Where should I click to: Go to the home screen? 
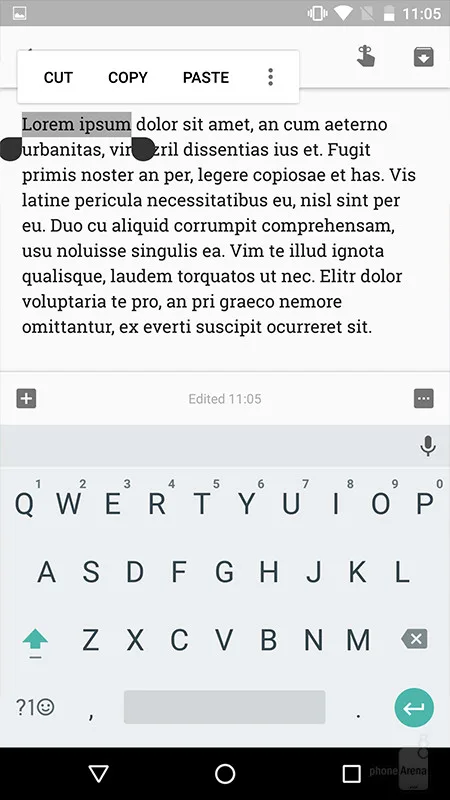point(225,773)
